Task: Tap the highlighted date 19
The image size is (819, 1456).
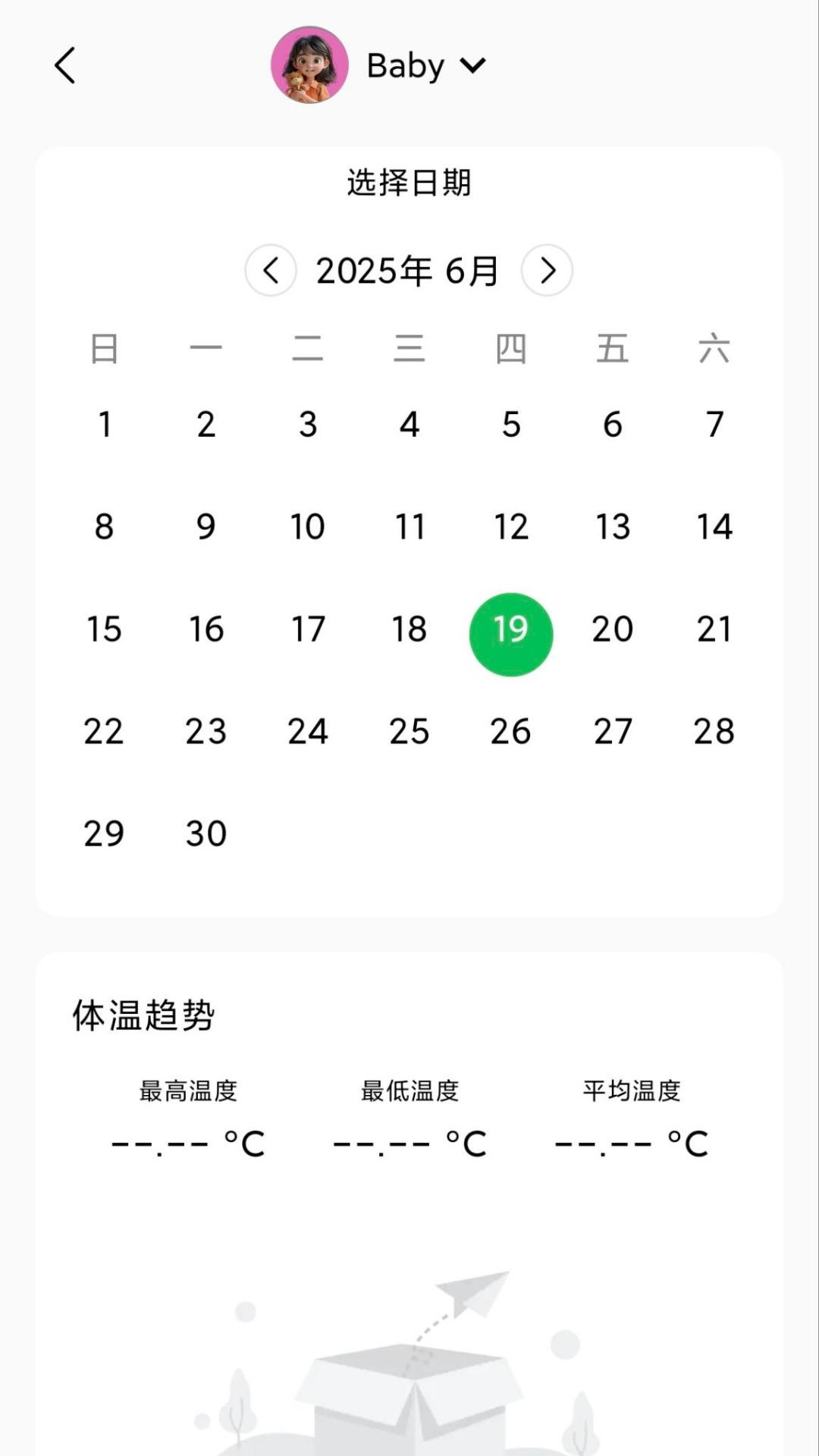Action: [x=511, y=634]
